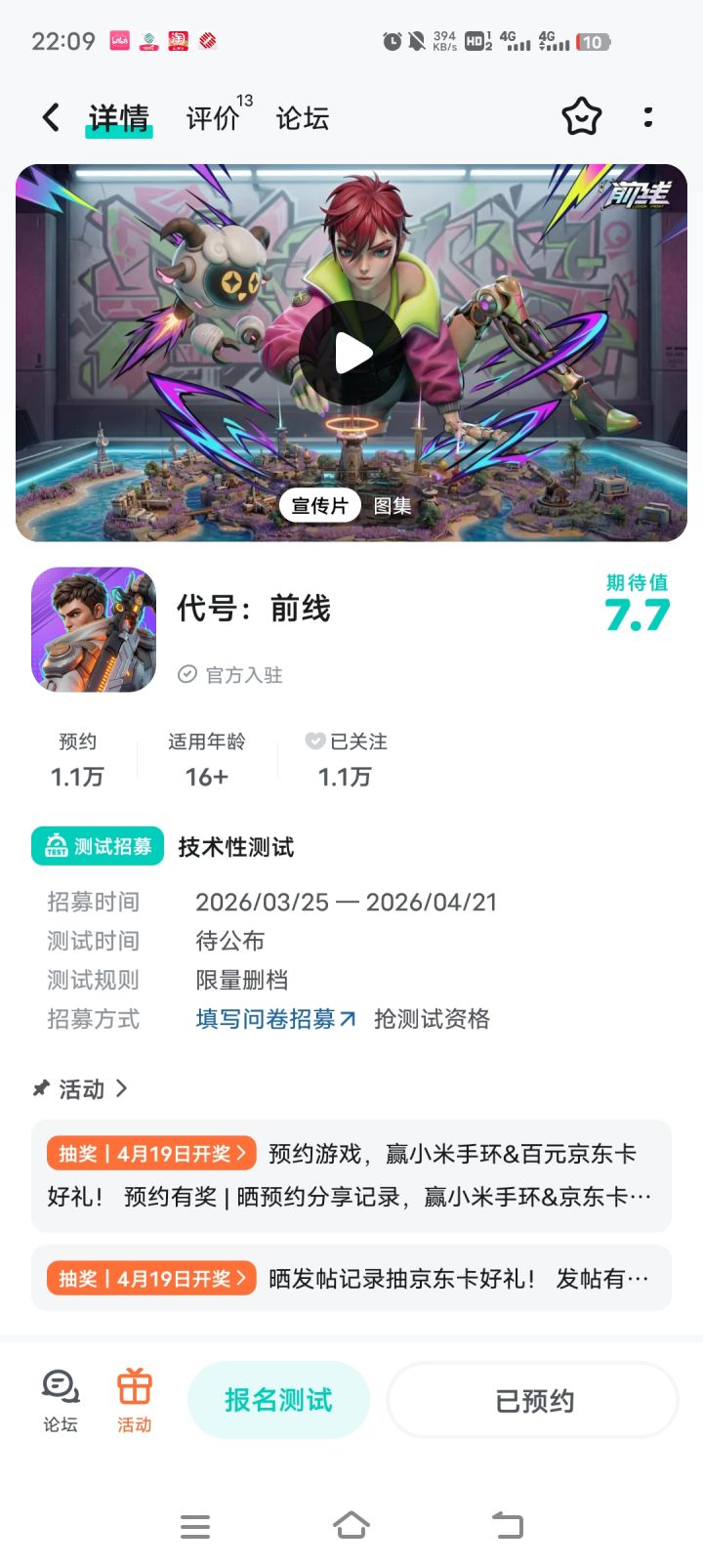703x1568 pixels.
Task: Expand the 活动 section via its chevron
Action: pyautogui.click(x=121, y=1088)
